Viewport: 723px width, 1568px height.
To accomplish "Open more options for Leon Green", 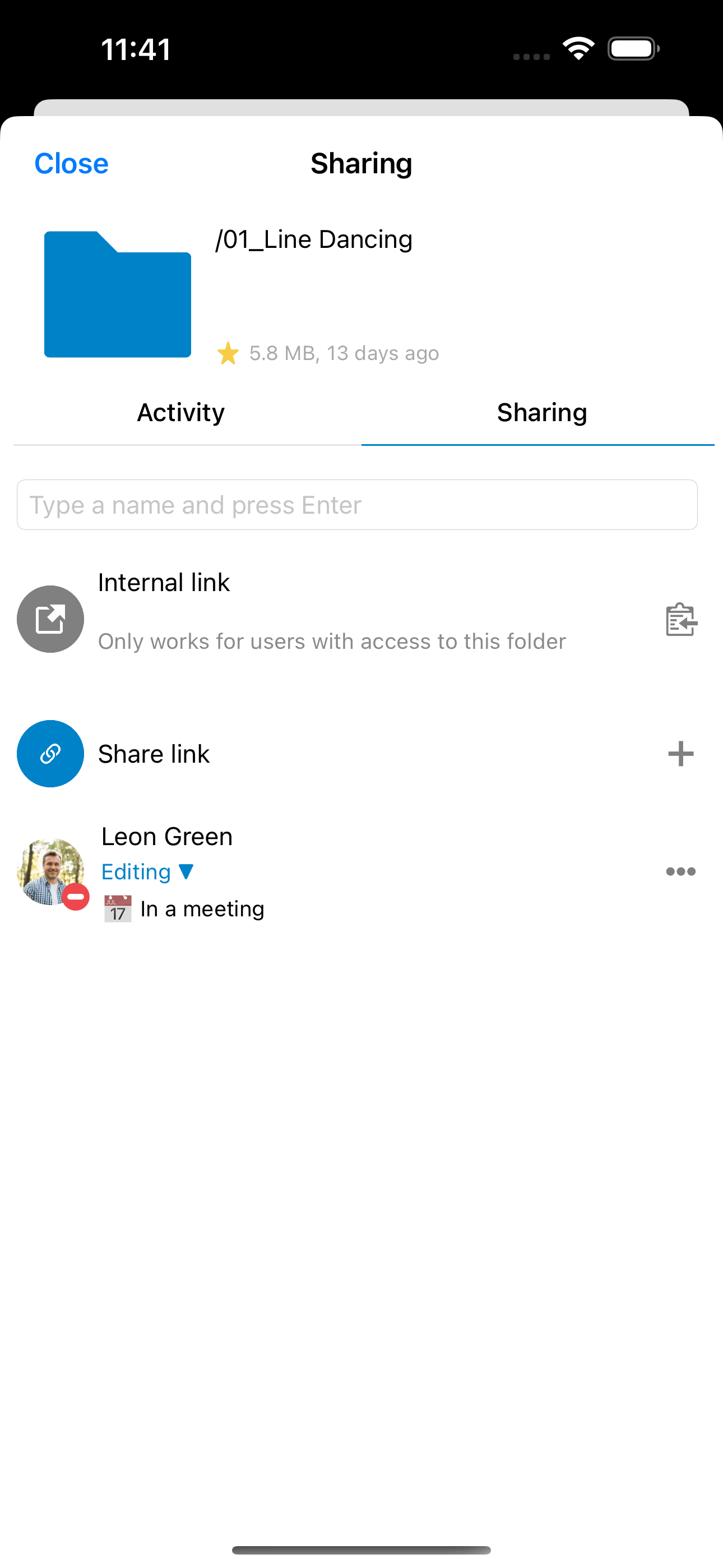I will pyautogui.click(x=680, y=871).
